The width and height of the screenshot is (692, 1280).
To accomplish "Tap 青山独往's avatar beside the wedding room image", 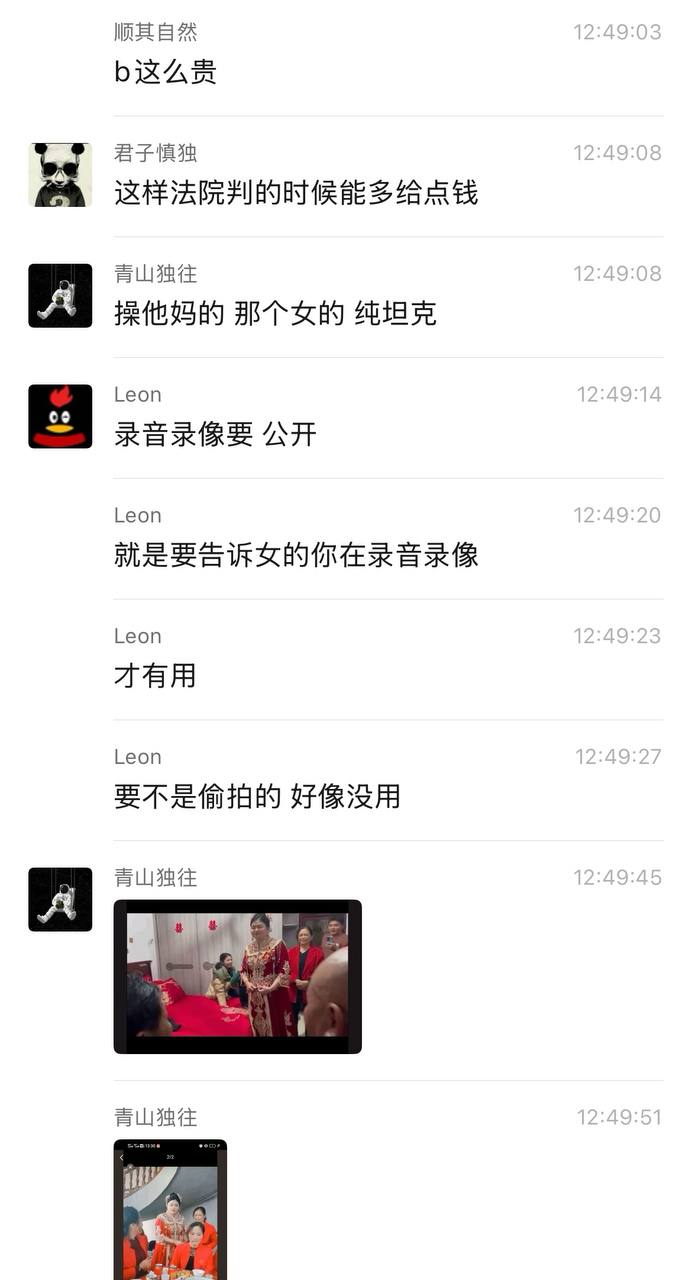I will click(x=60, y=899).
